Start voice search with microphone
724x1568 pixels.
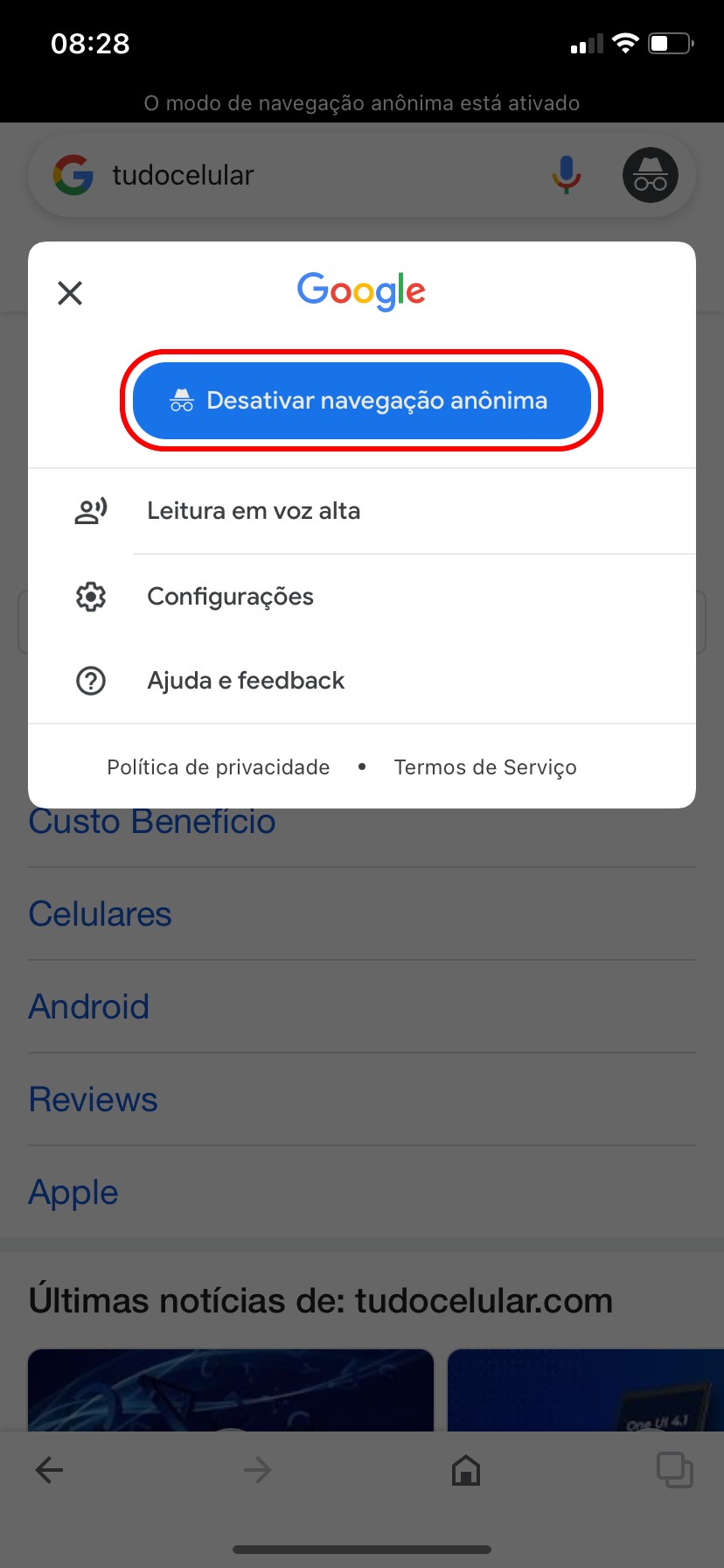567,175
